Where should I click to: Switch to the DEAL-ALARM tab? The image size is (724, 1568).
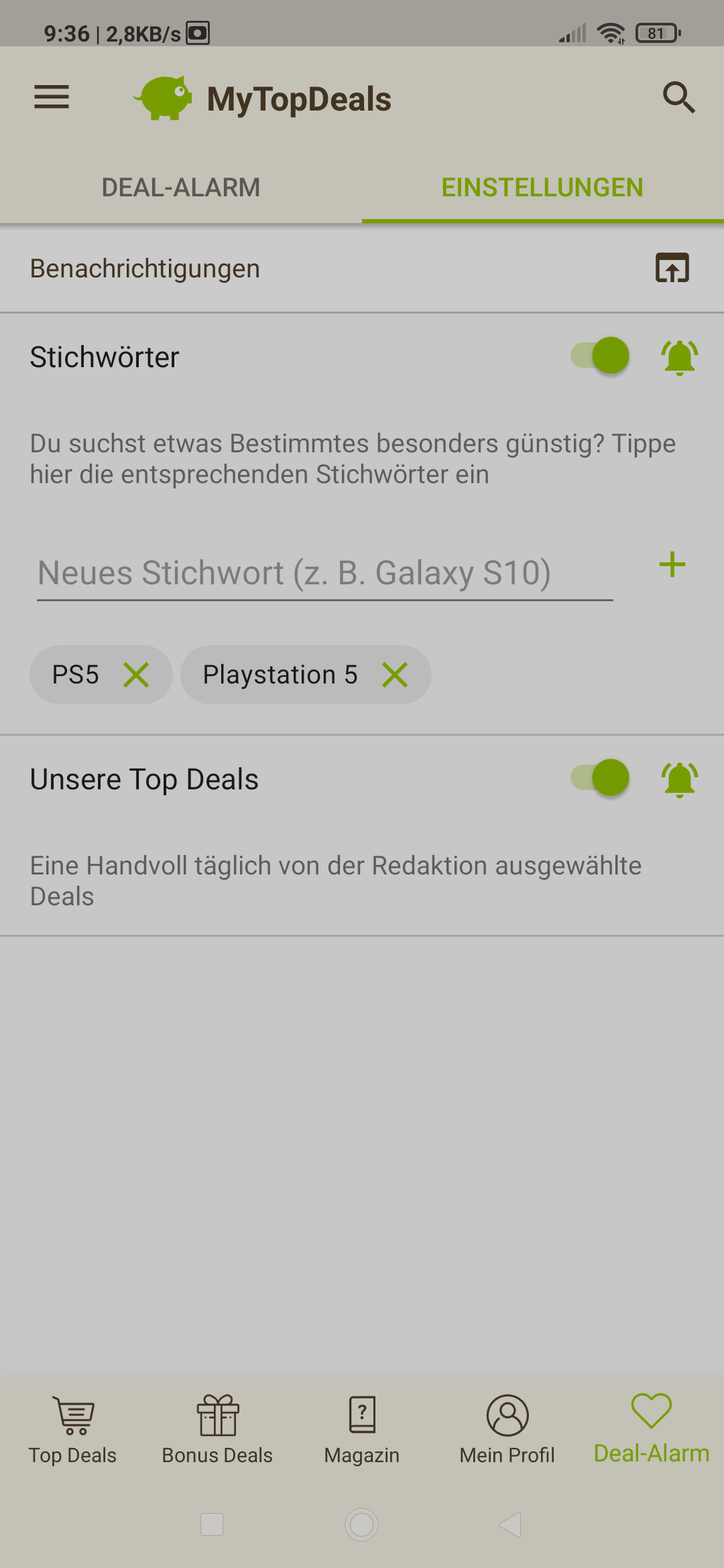coord(181,188)
